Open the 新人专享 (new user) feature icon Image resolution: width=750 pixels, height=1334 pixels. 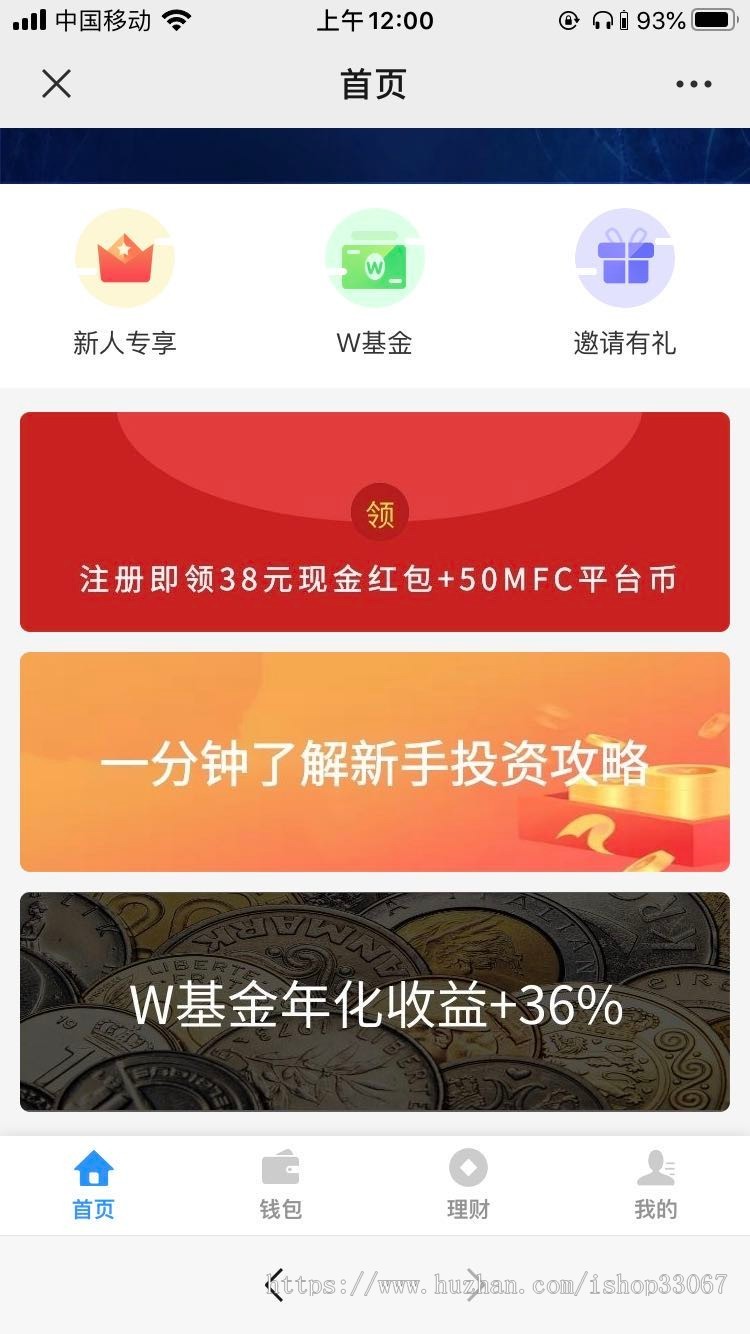(124, 257)
